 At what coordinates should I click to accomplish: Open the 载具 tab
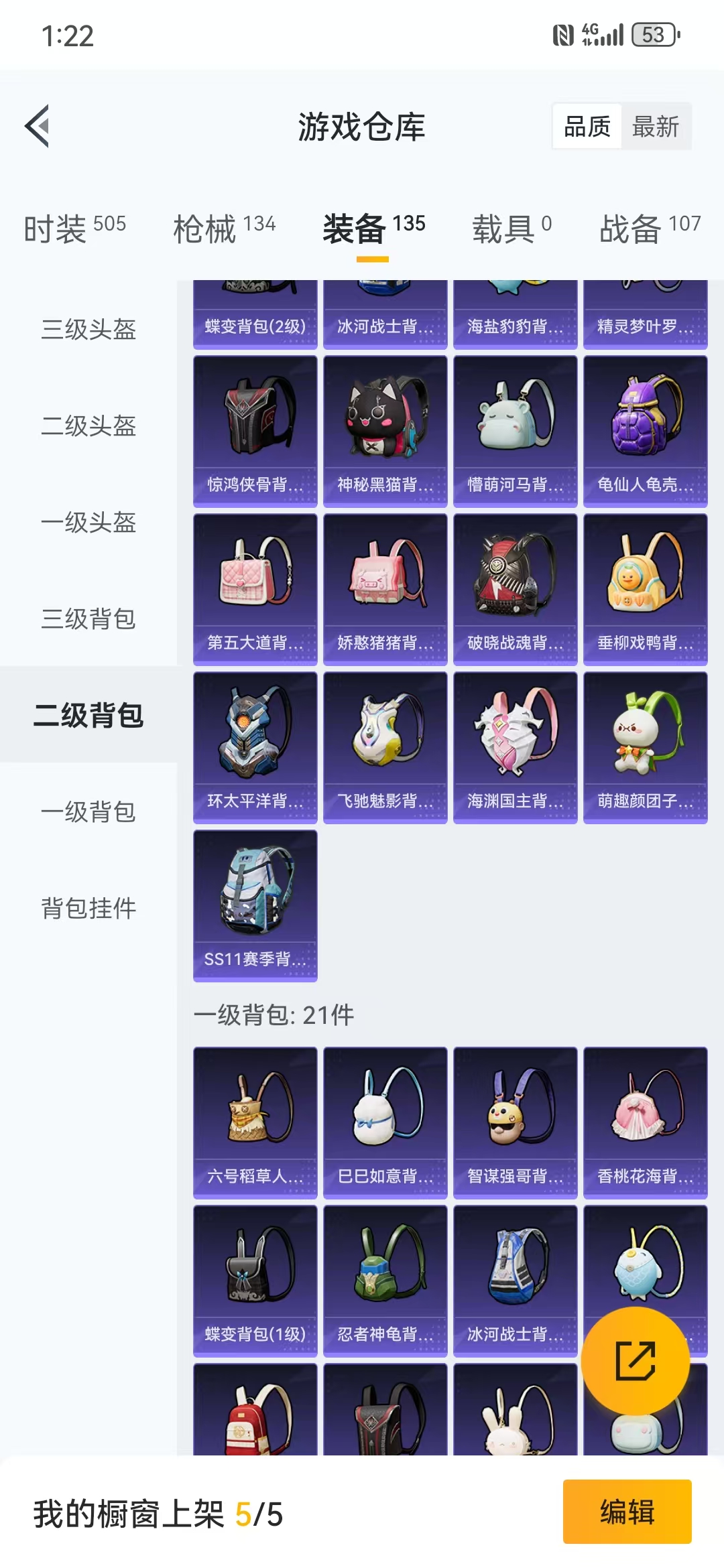(512, 228)
